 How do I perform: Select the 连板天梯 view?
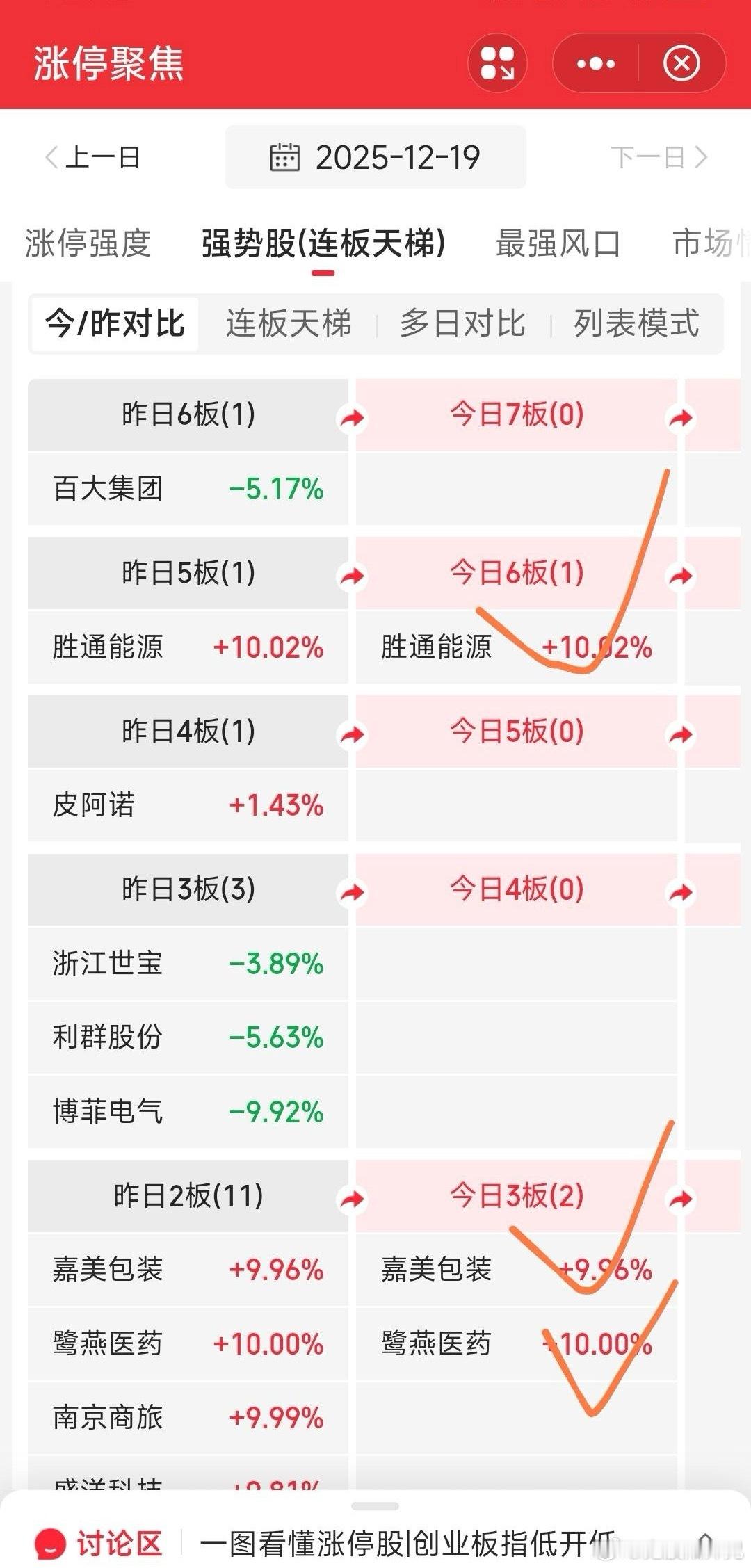pyautogui.click(x=289, y=324)
